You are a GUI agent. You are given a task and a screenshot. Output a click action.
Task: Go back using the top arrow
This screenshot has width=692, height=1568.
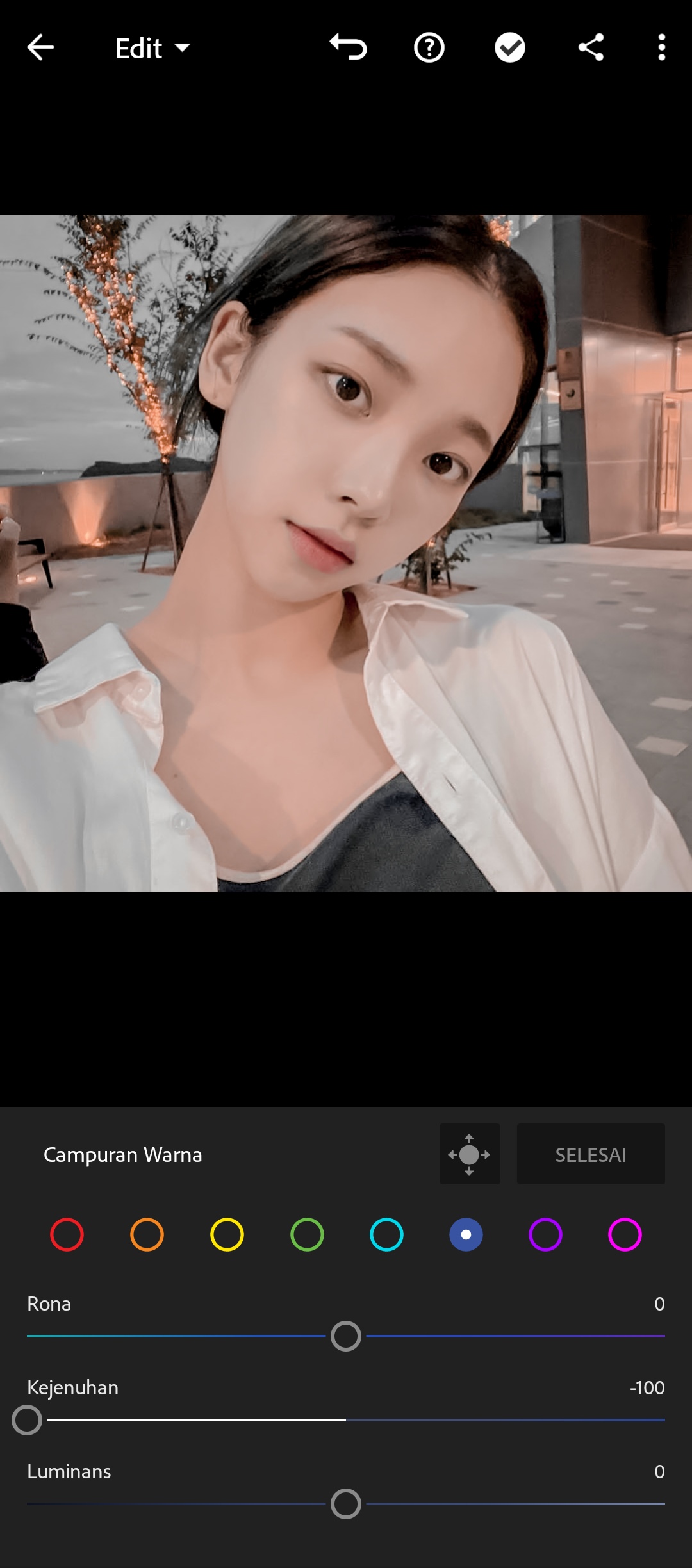(x=40, y=48)
